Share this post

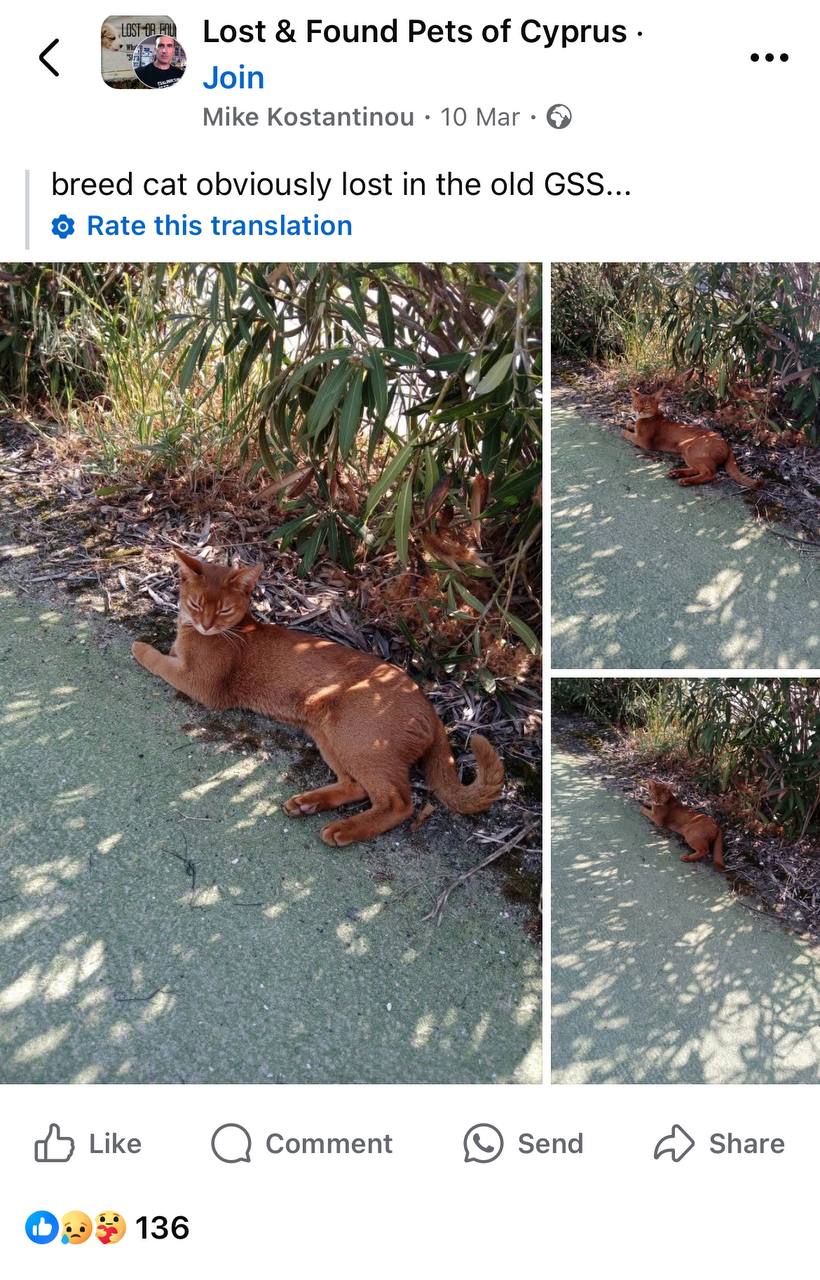click(x=719, y=1143)
